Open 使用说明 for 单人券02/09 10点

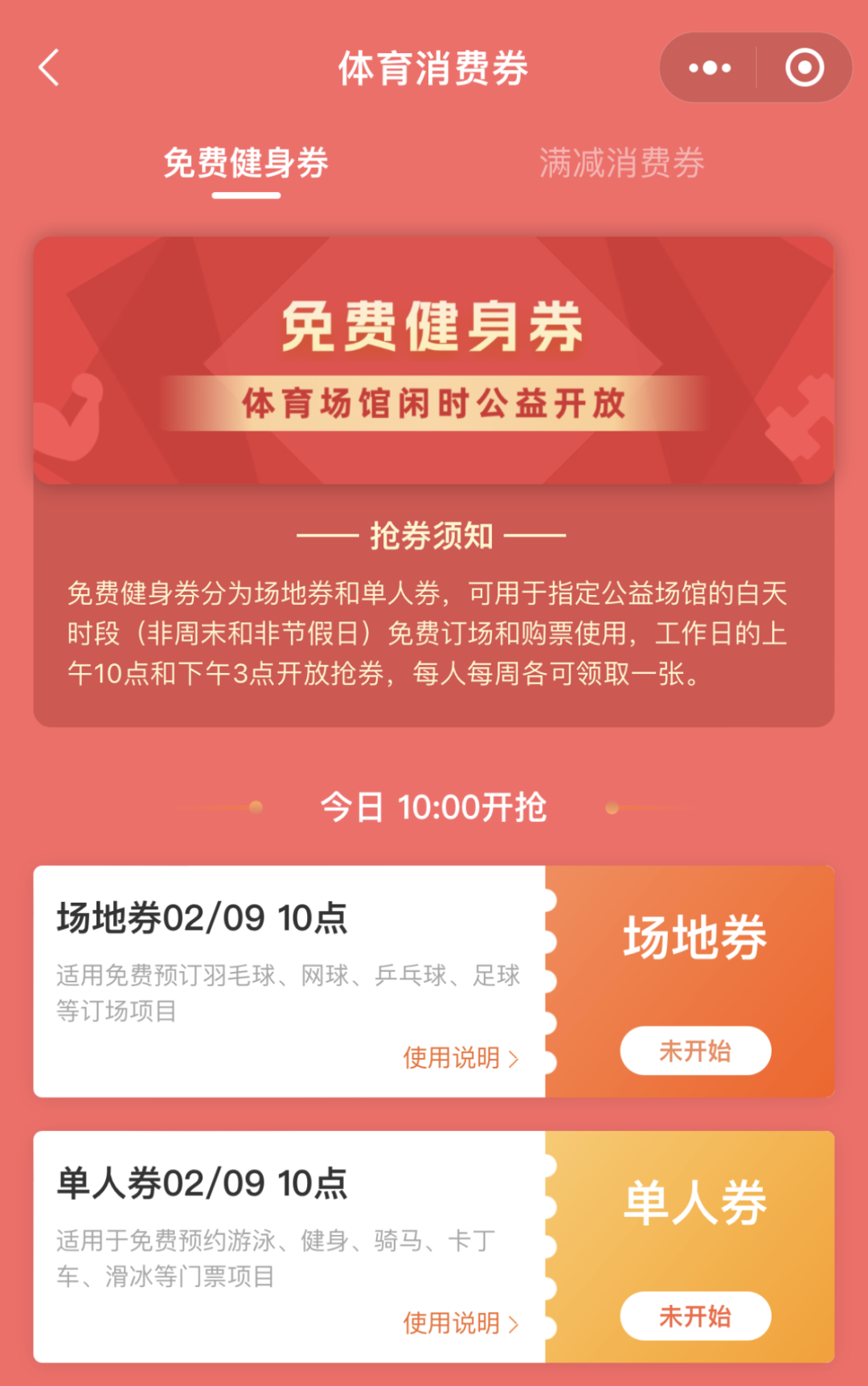[461, 1323]
